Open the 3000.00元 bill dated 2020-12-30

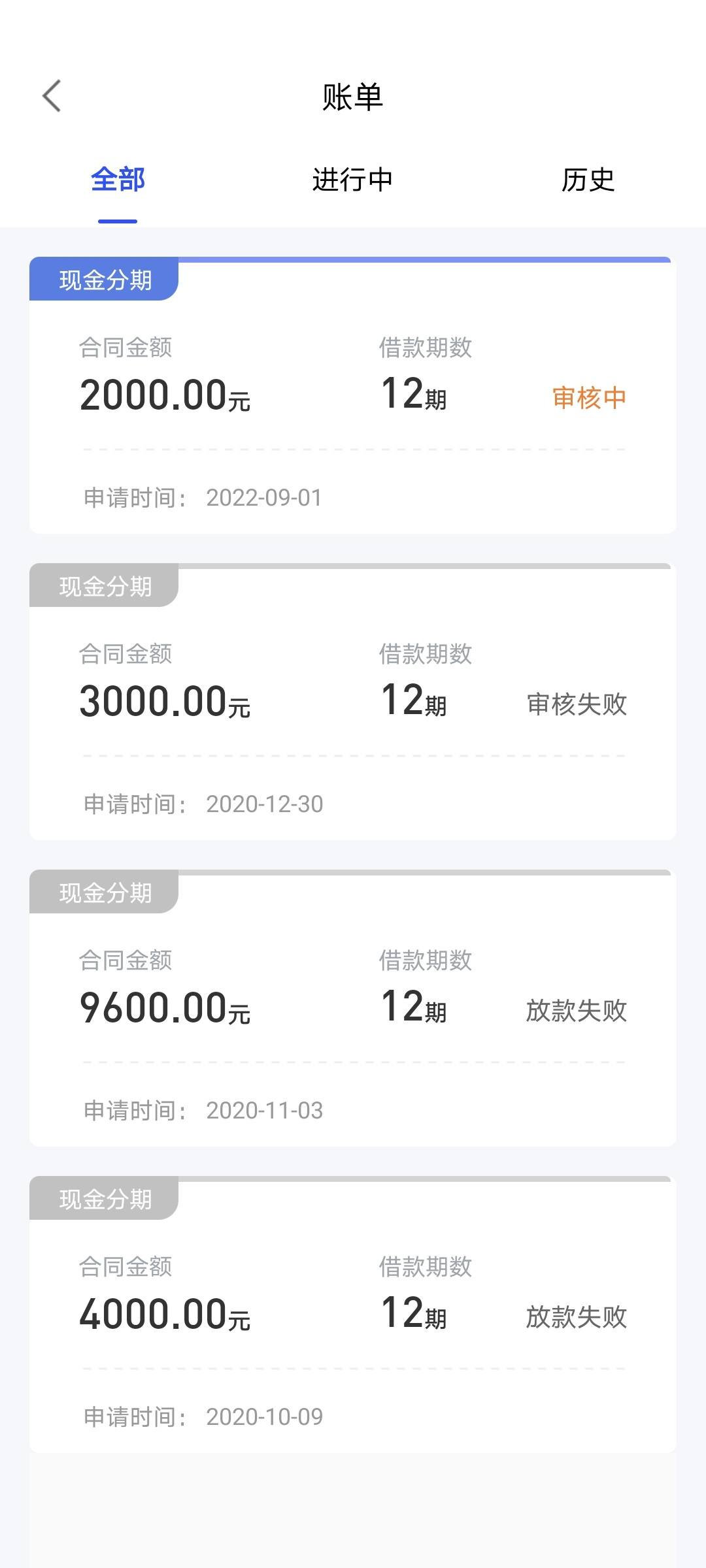click(x=353, y=702)
